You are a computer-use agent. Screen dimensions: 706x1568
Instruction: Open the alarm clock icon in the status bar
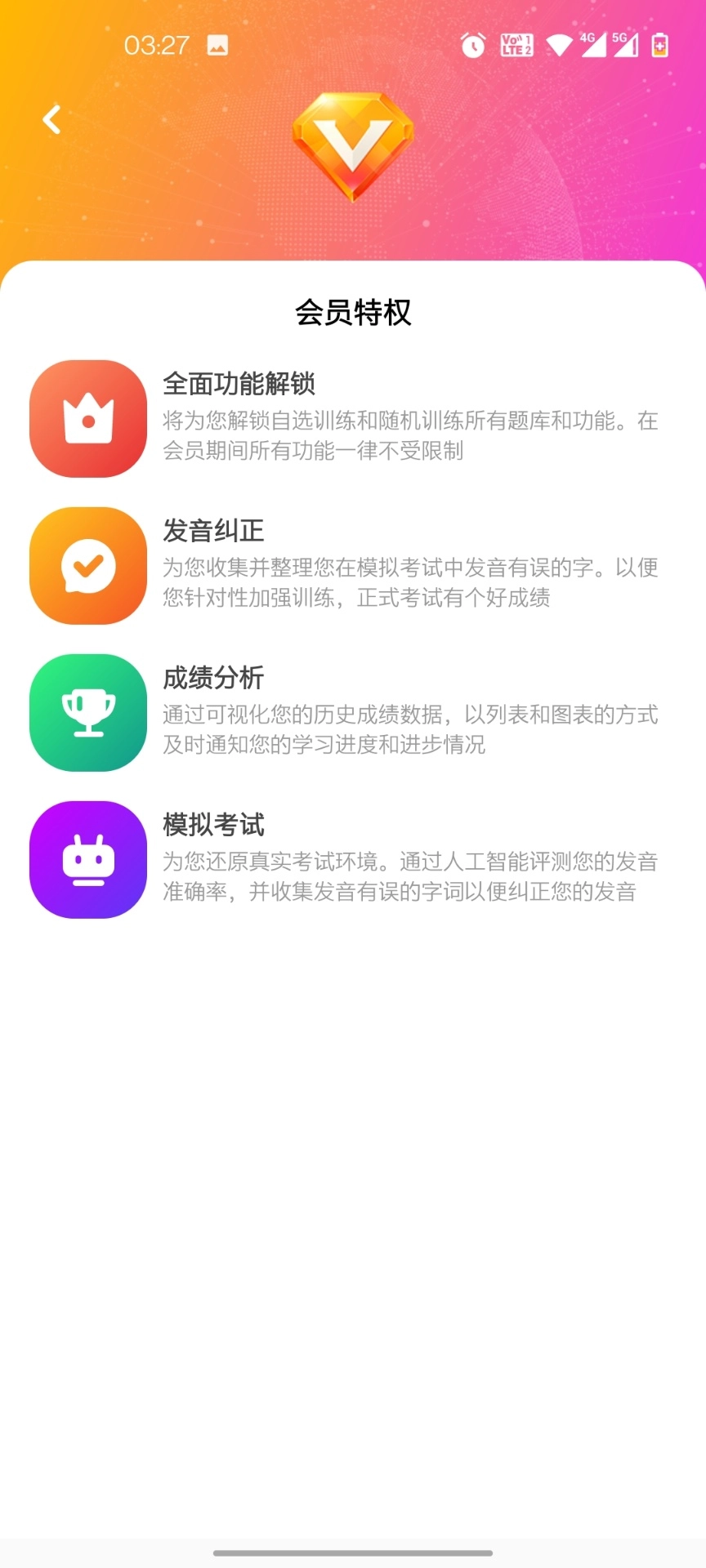(472, 47)
